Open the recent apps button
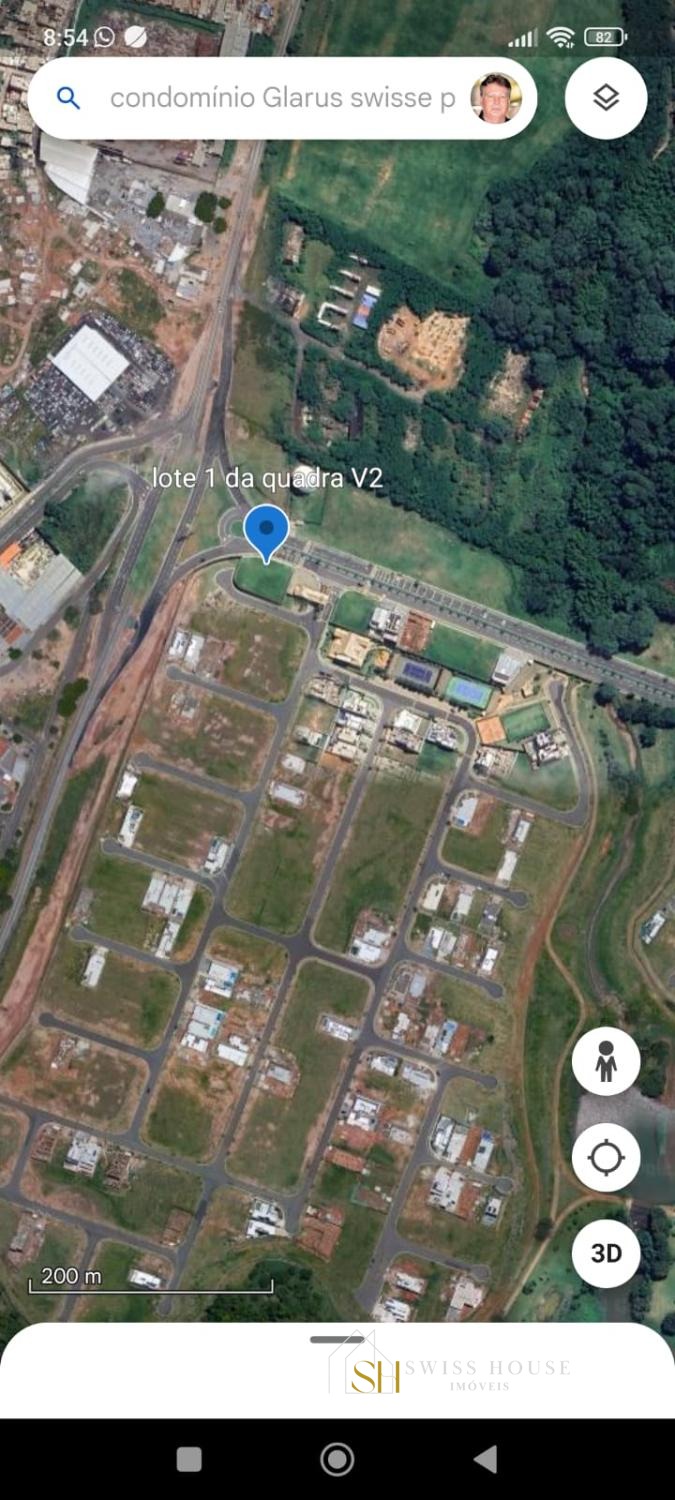675x1500 pixels. coord(189,1459)
